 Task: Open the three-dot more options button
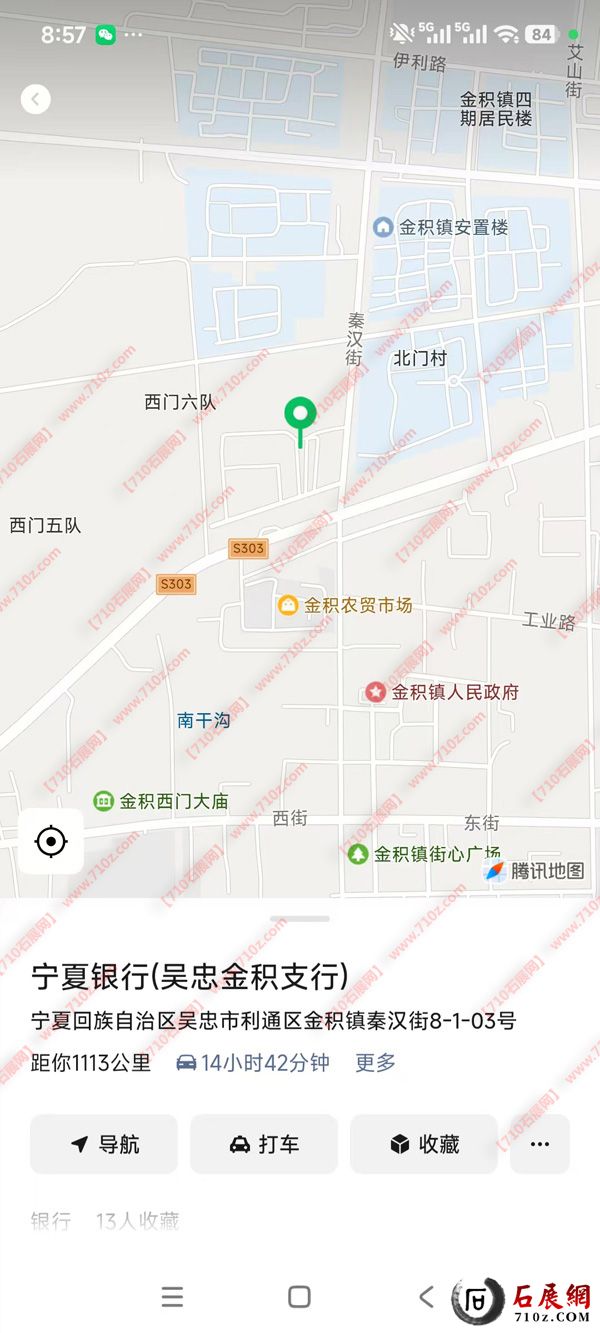(540, 1144)
